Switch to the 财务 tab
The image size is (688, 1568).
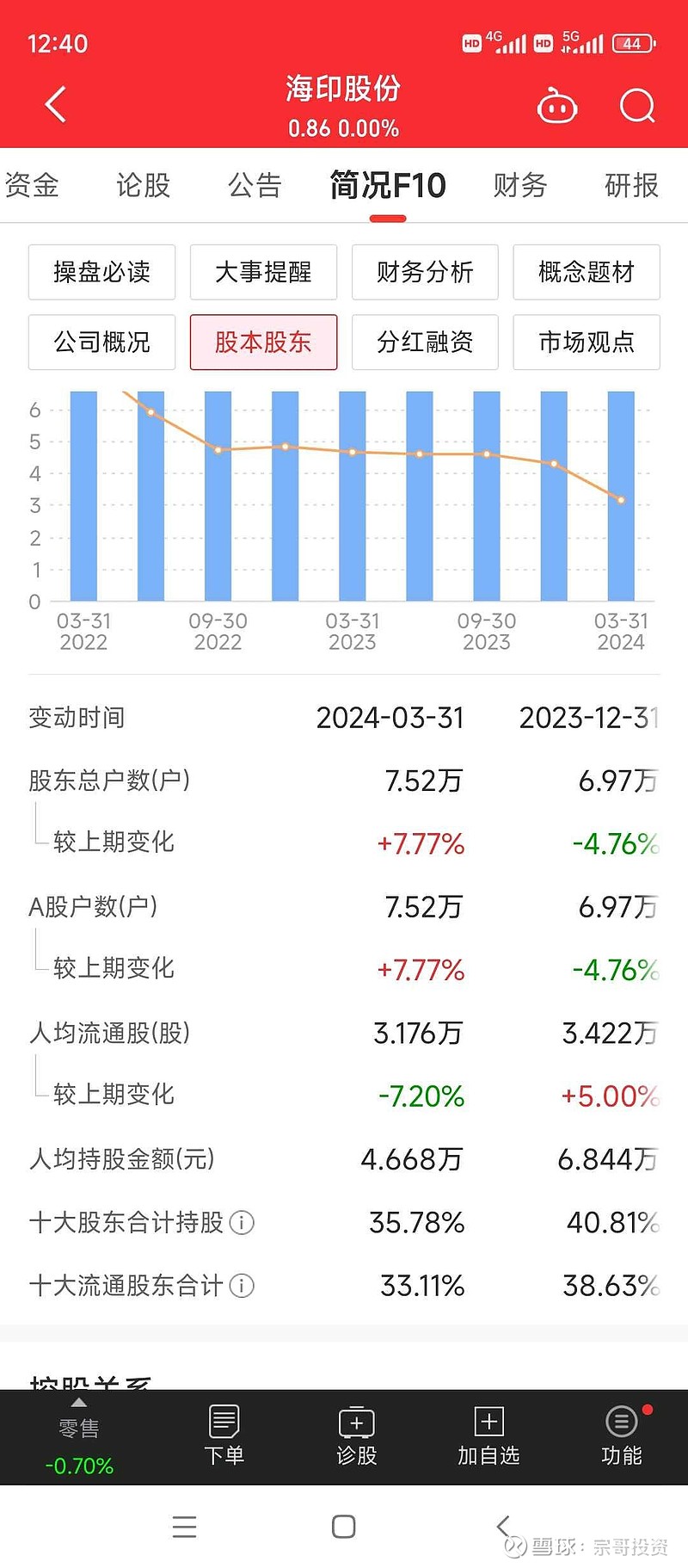[x=519, y=185]
